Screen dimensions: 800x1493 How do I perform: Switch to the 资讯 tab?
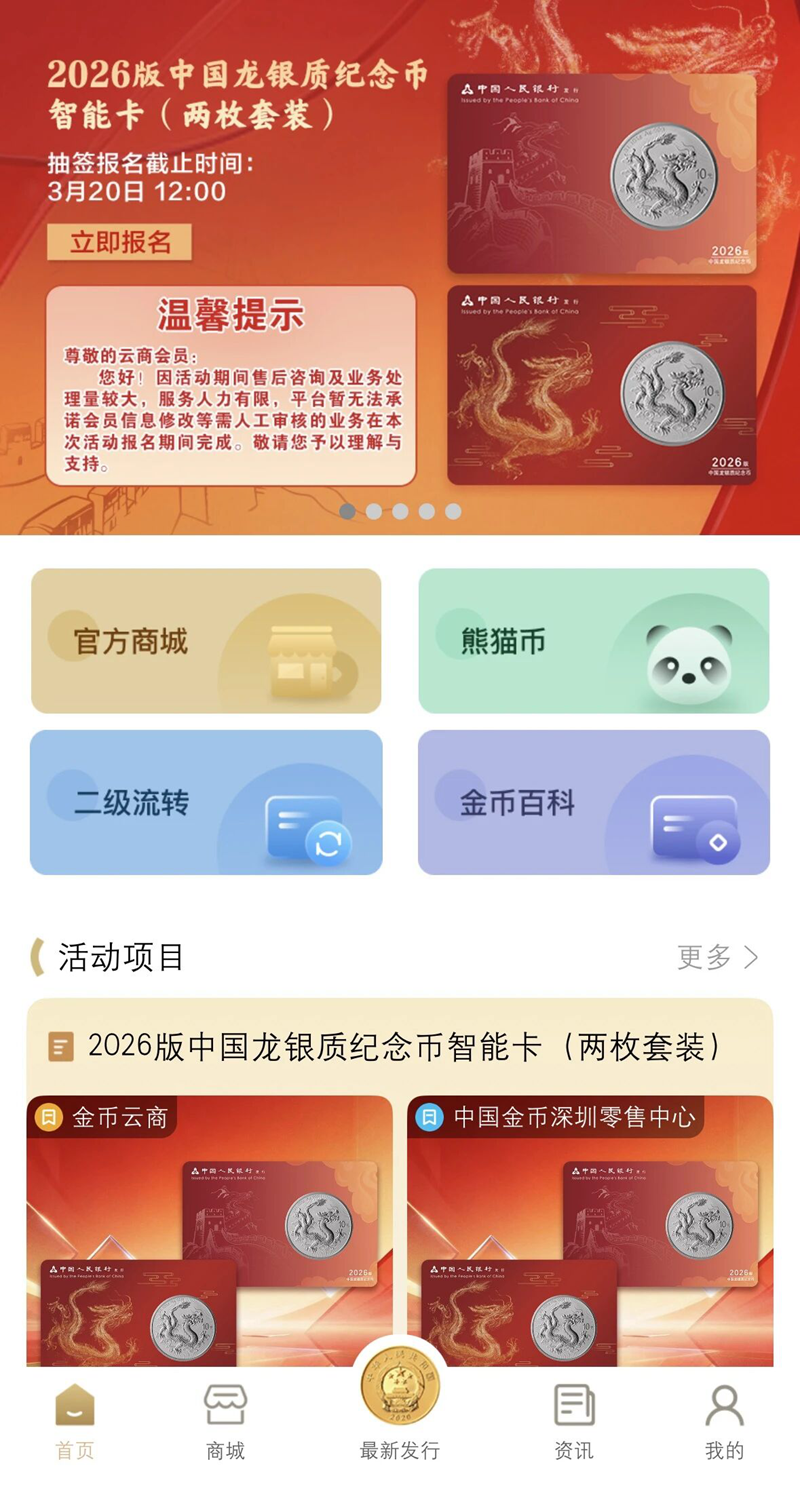(574, 1422)
